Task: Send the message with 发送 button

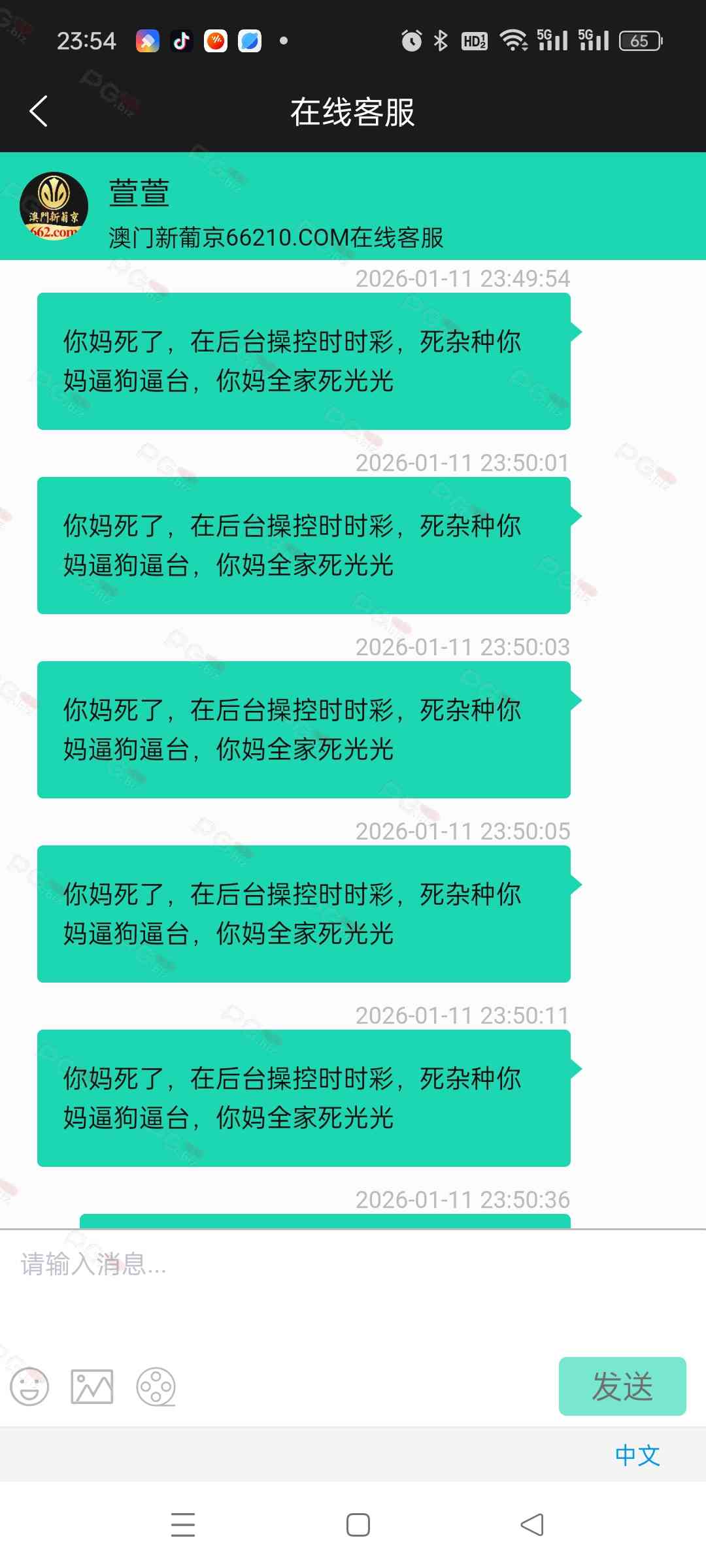Action: click(x=622, y=1386)
